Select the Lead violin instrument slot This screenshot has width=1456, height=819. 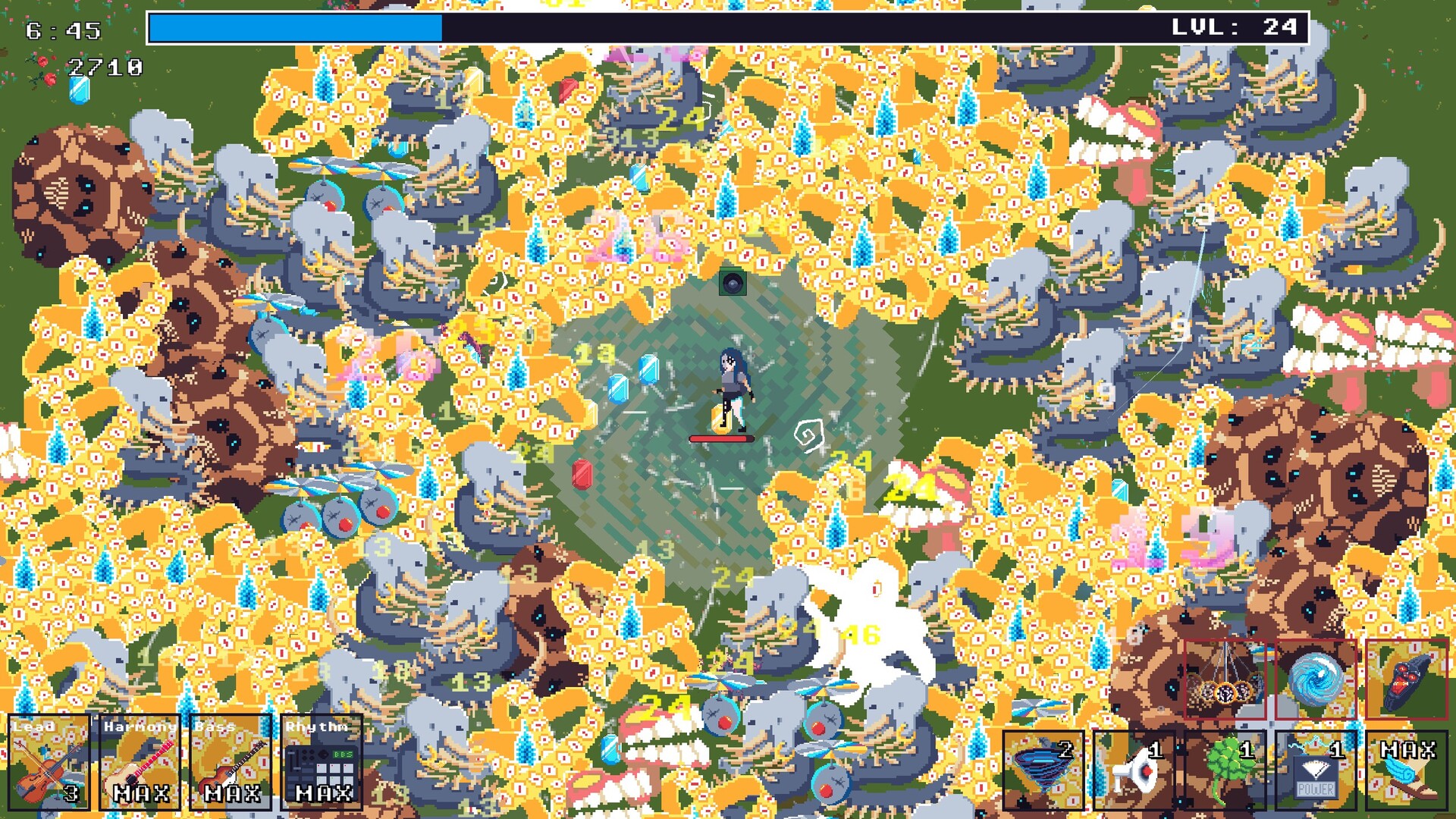pos(49,762)
